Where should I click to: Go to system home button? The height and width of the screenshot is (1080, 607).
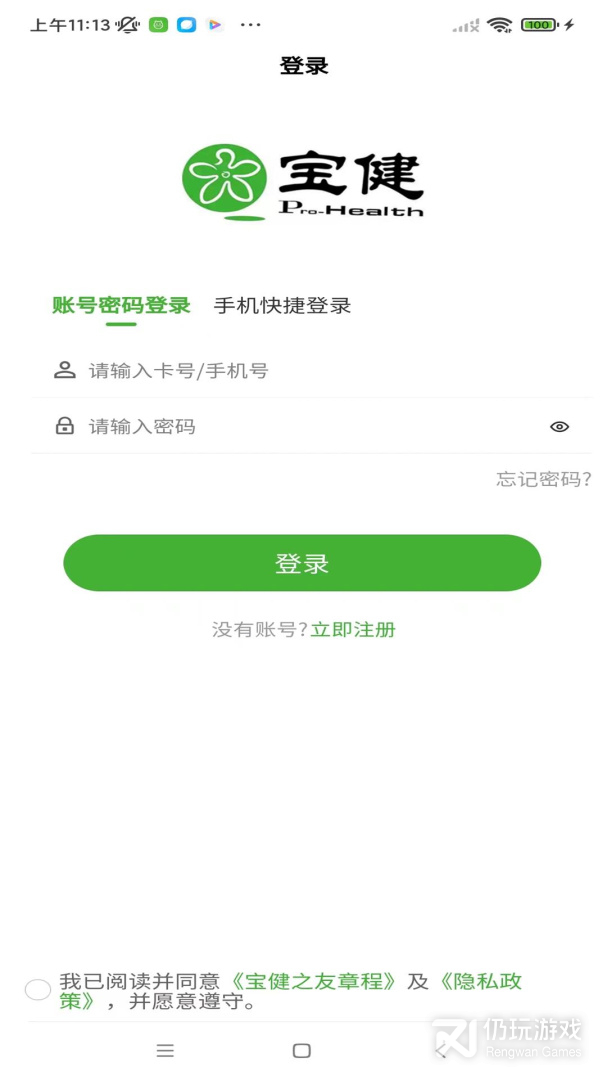[x=301, y=1051]
